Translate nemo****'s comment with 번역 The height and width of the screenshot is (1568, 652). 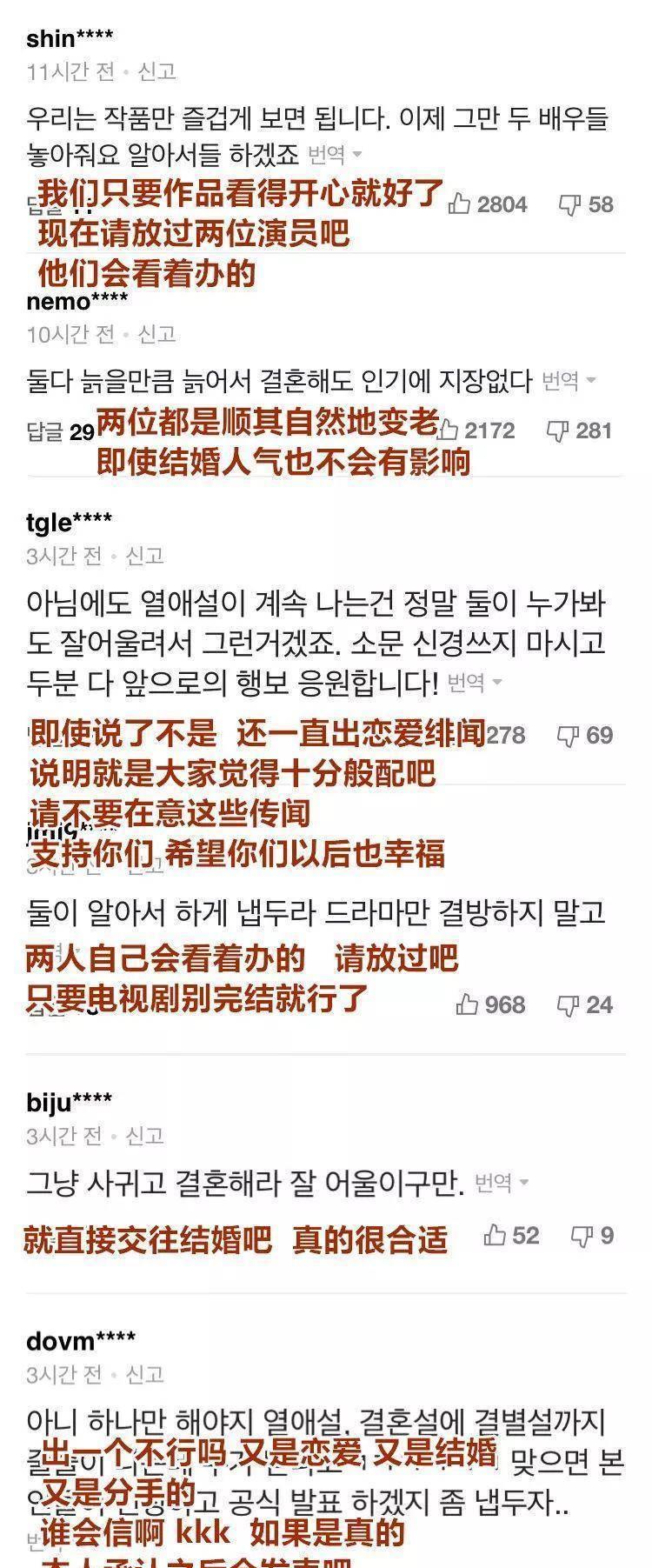(567, 380)
